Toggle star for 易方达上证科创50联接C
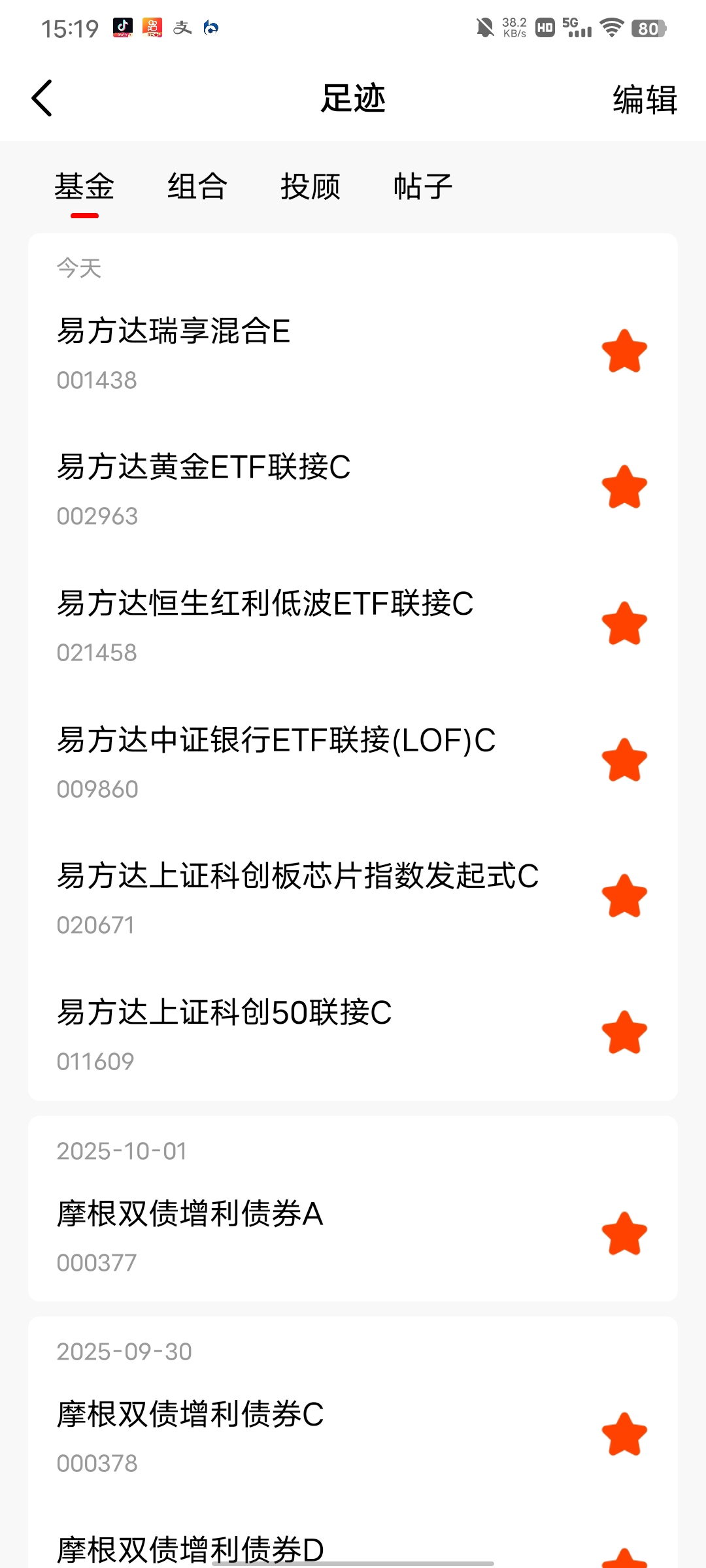The height and width of the screenshot is (1568, 706). pos(624,1033)
